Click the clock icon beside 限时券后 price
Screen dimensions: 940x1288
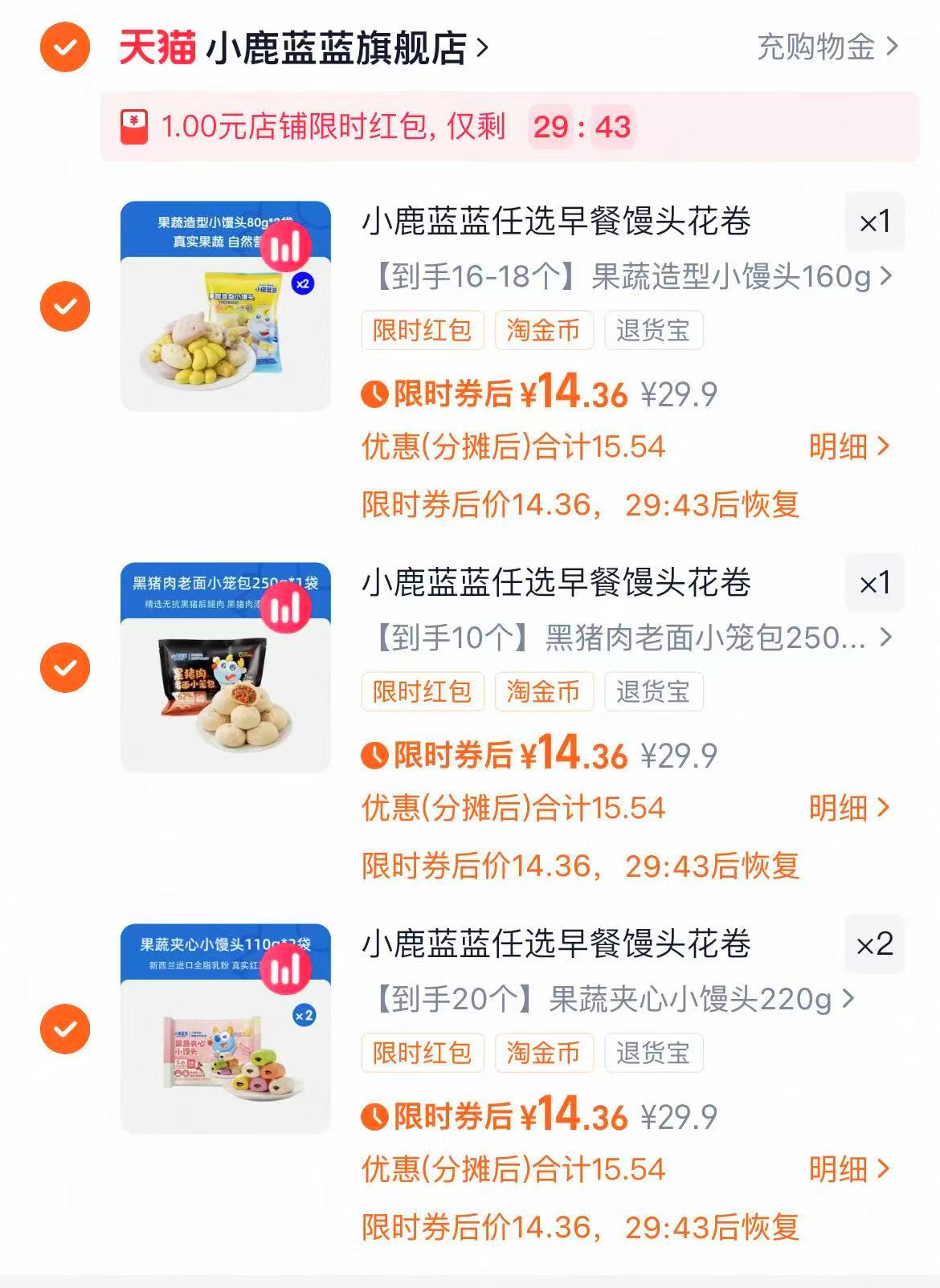point(374,394)
